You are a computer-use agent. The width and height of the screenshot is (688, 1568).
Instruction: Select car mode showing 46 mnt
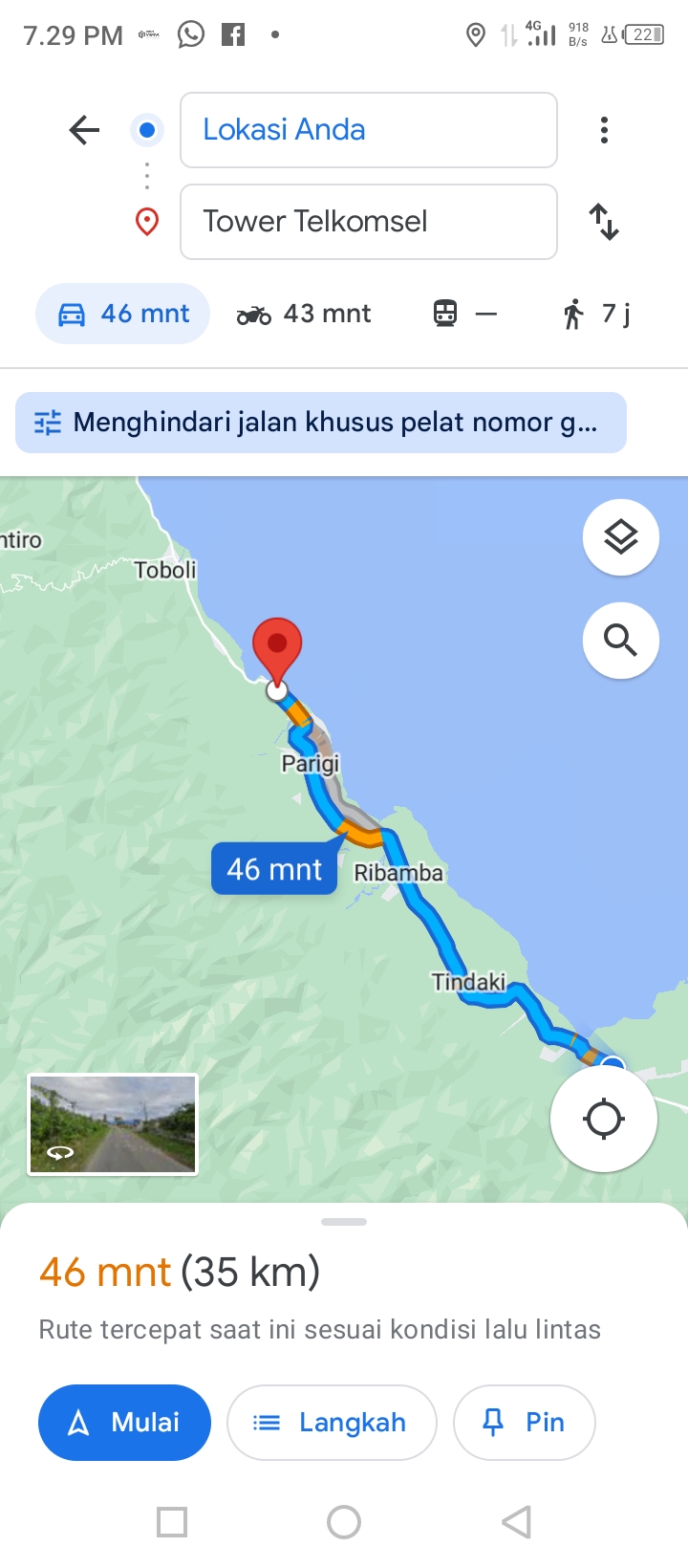tap(123, 314)
